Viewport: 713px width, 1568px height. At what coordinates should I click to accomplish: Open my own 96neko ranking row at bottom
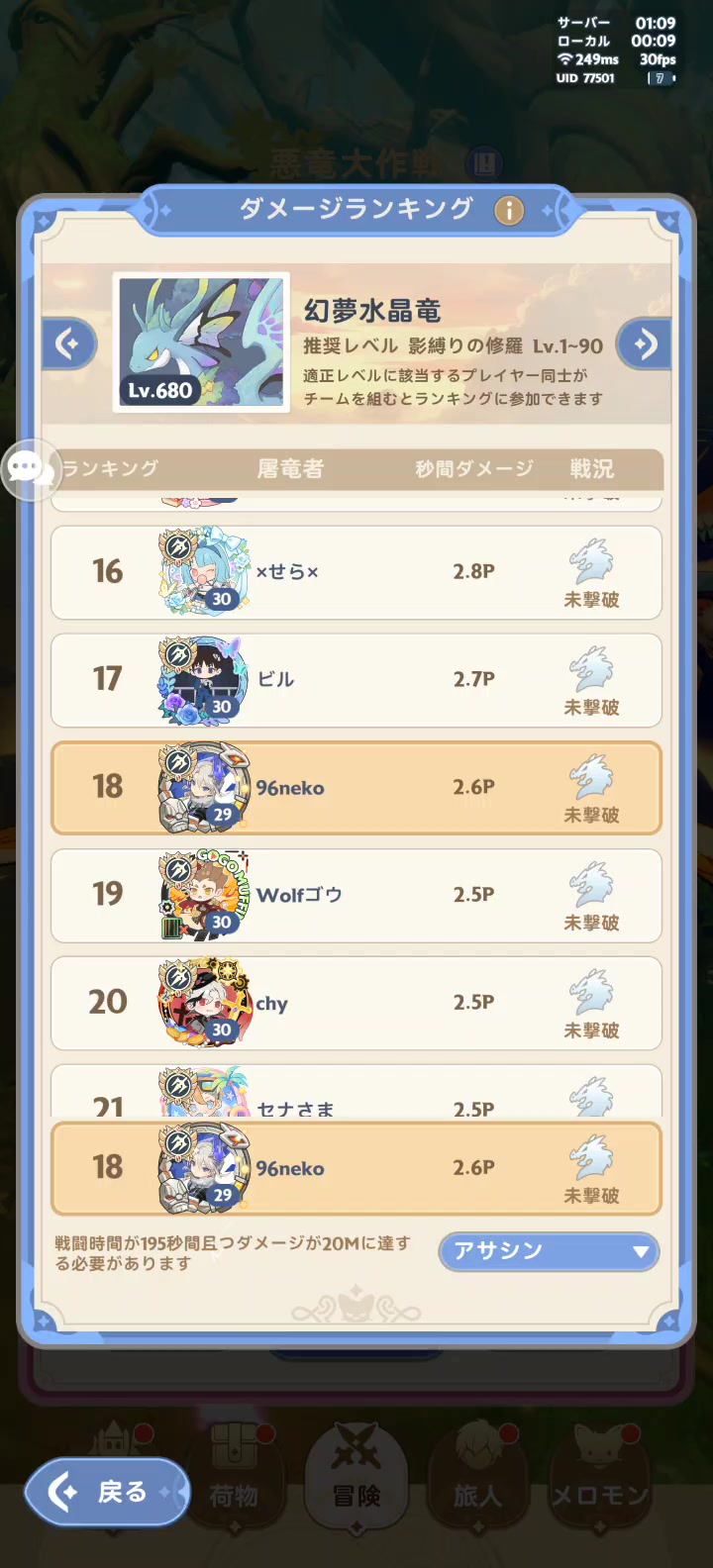[x=356, y=1168]
